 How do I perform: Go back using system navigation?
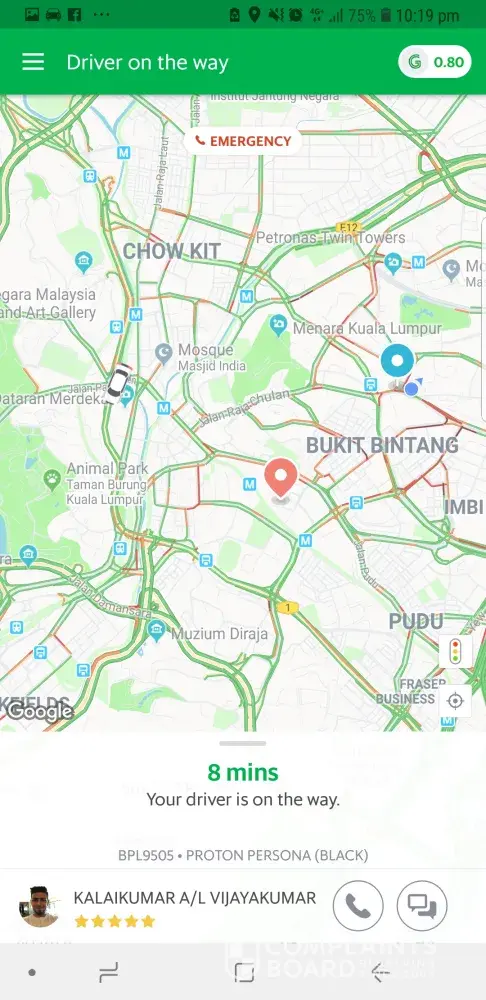[x=381, y=973]
